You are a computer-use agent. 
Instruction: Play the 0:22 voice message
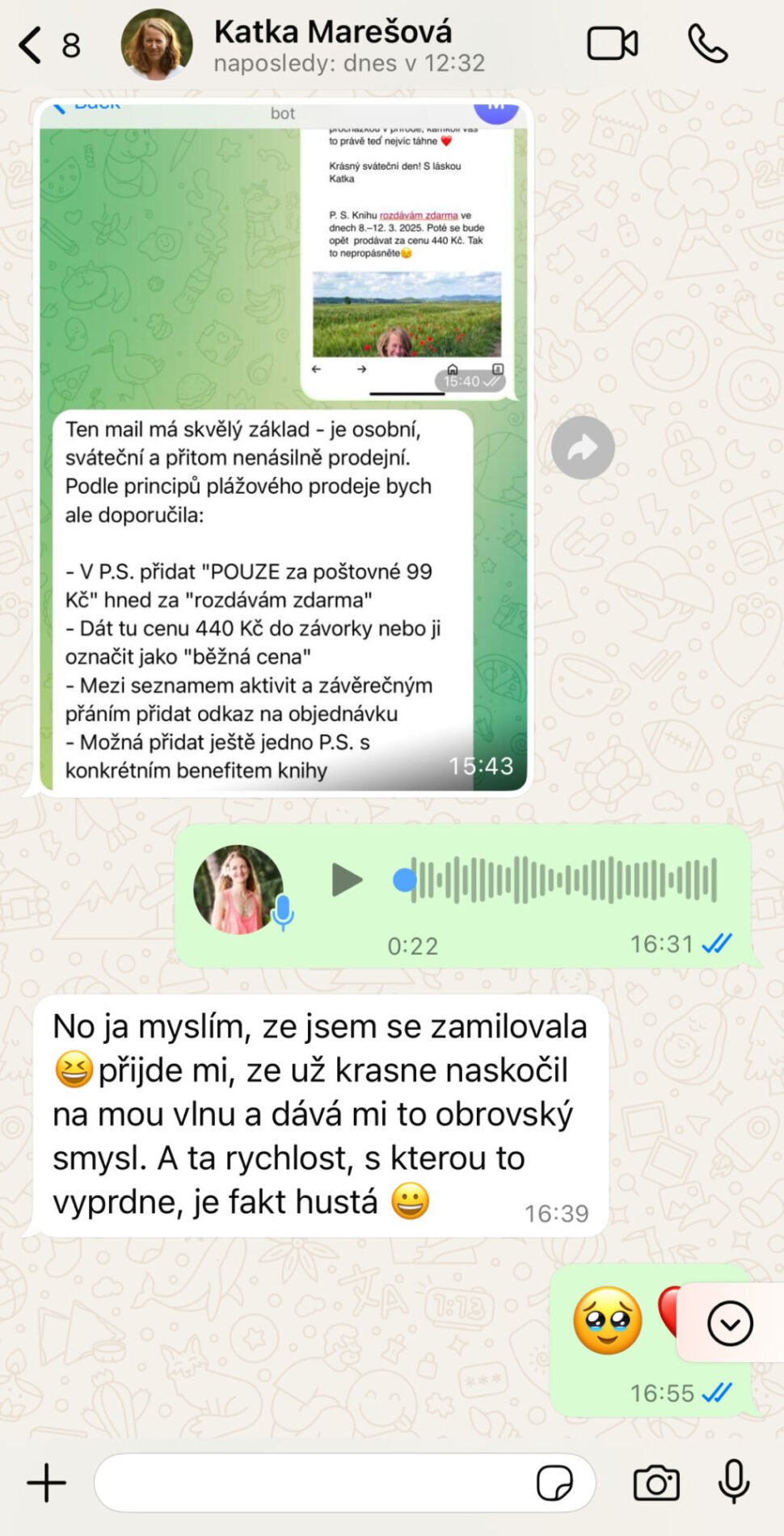tap(347, 880)
